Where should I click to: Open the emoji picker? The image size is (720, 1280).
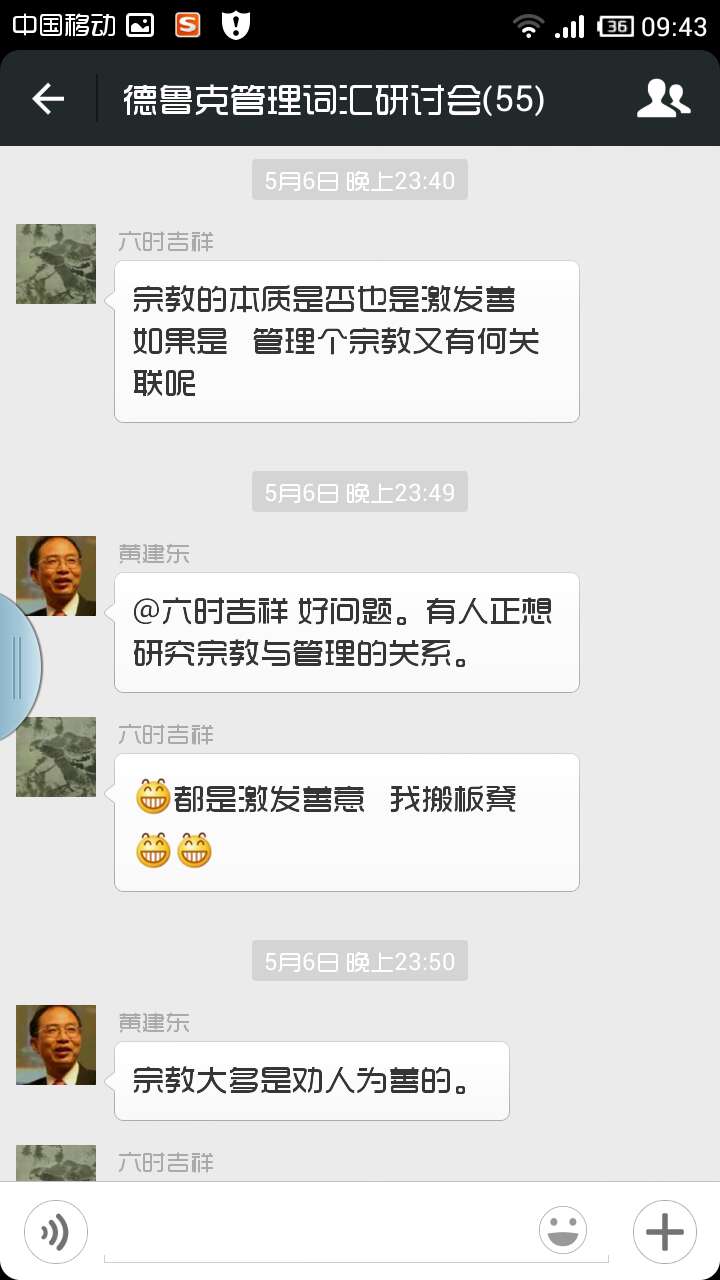coord(563,1231)
